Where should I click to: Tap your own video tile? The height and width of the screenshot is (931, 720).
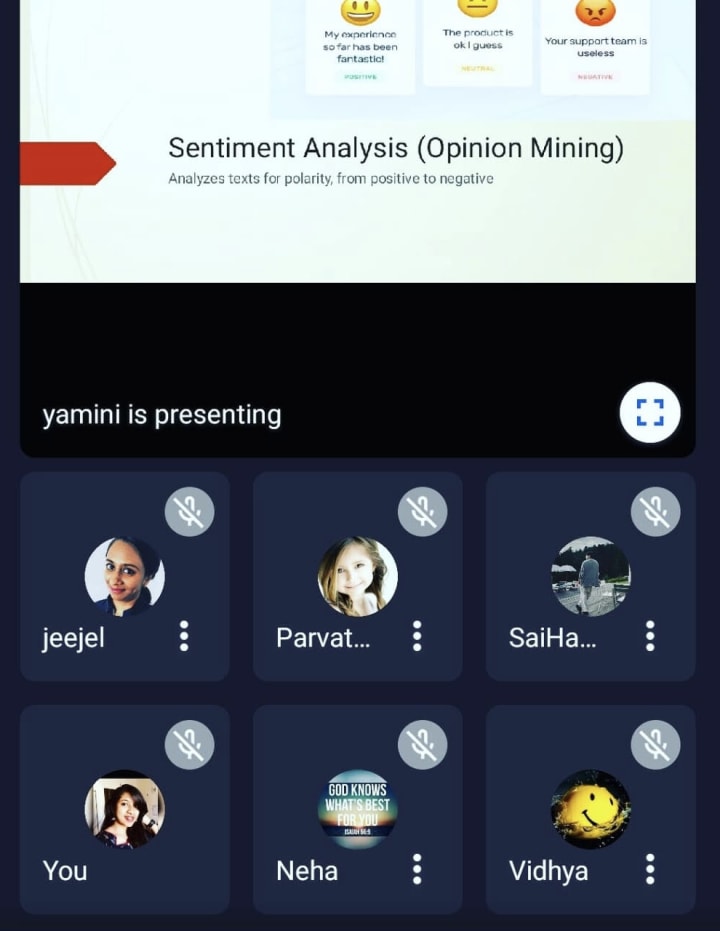[x=124, y=809]
